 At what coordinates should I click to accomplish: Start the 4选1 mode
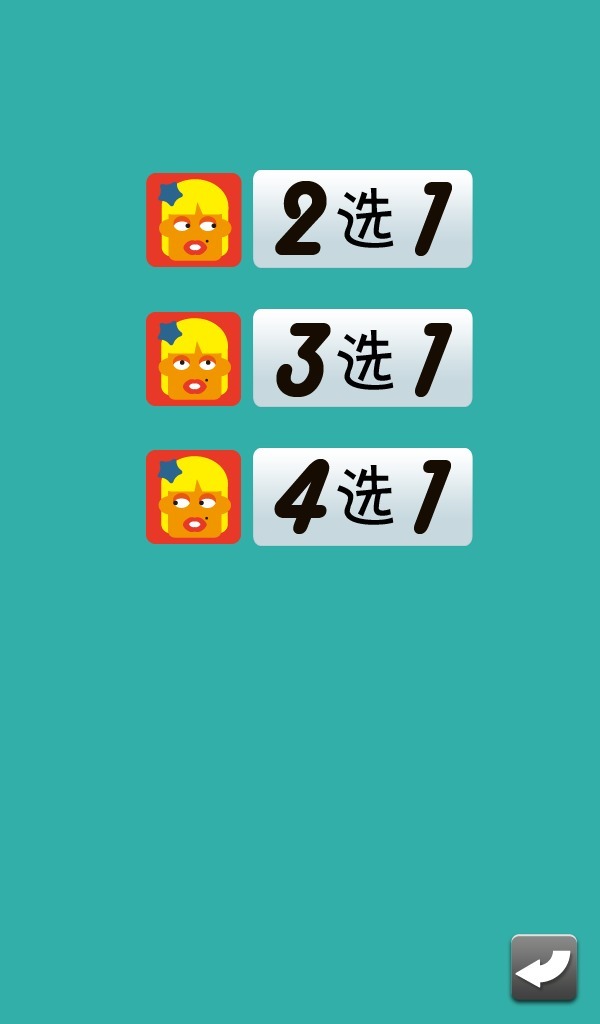pos(362,497)
